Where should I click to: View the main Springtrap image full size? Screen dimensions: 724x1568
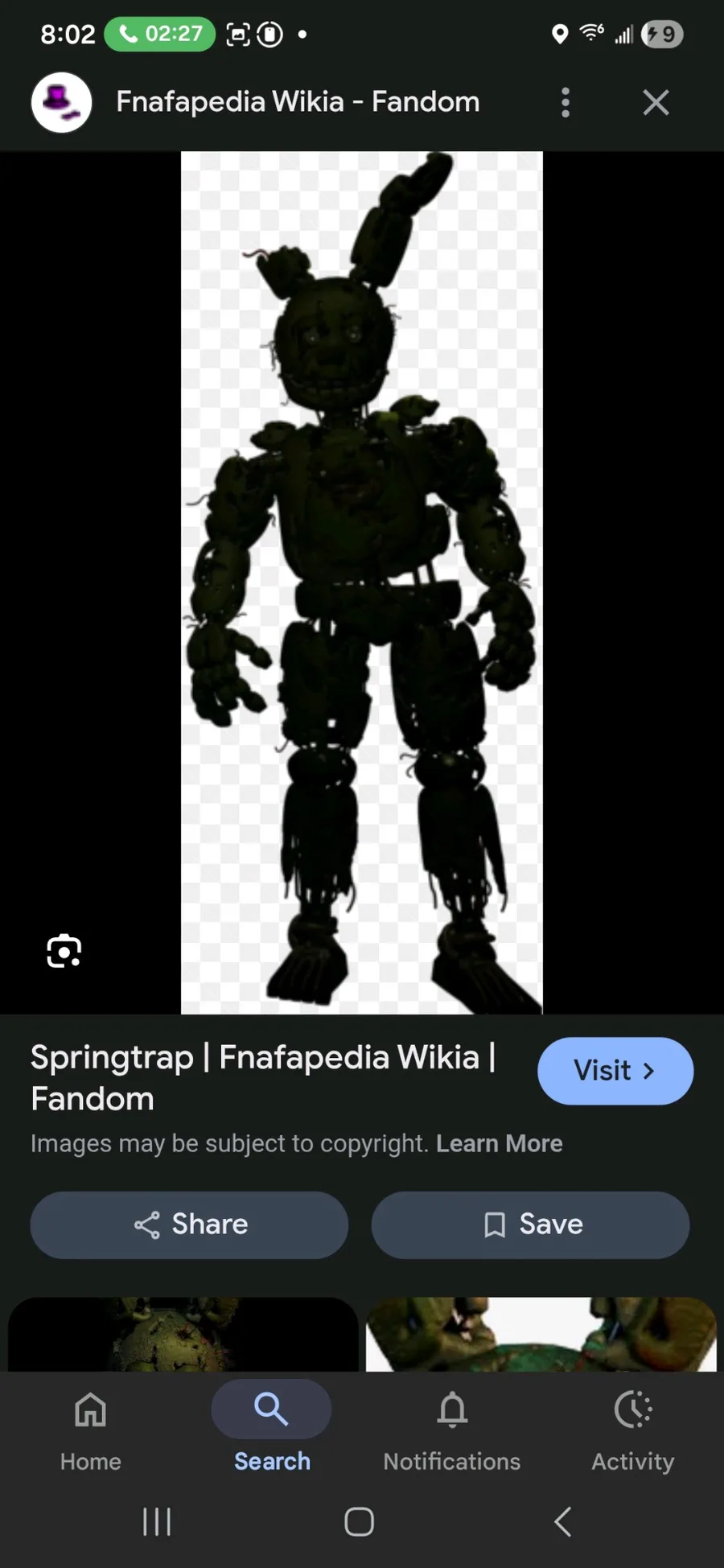click(362, 582)
